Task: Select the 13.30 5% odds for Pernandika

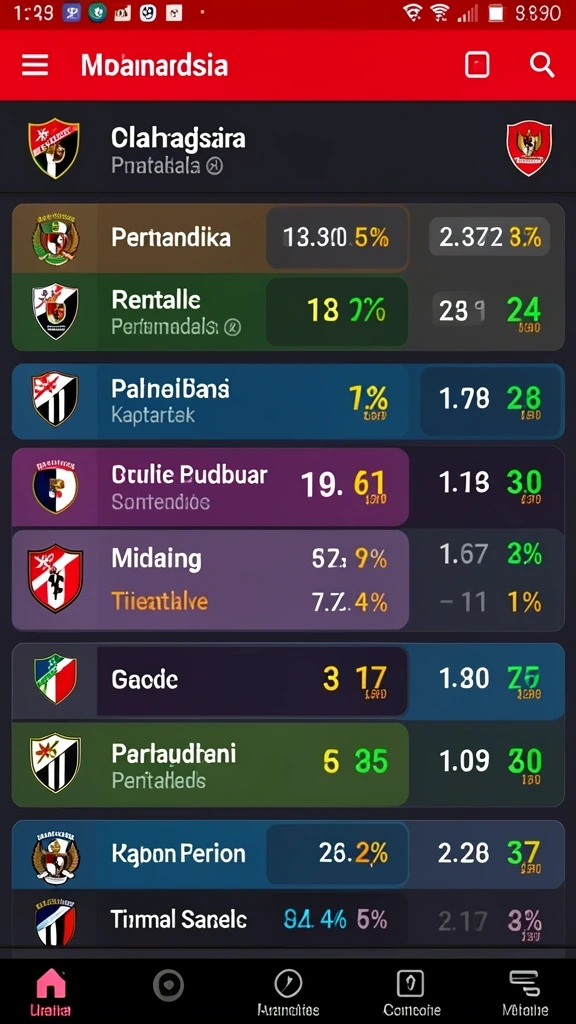Action: (x=337, y=238)
